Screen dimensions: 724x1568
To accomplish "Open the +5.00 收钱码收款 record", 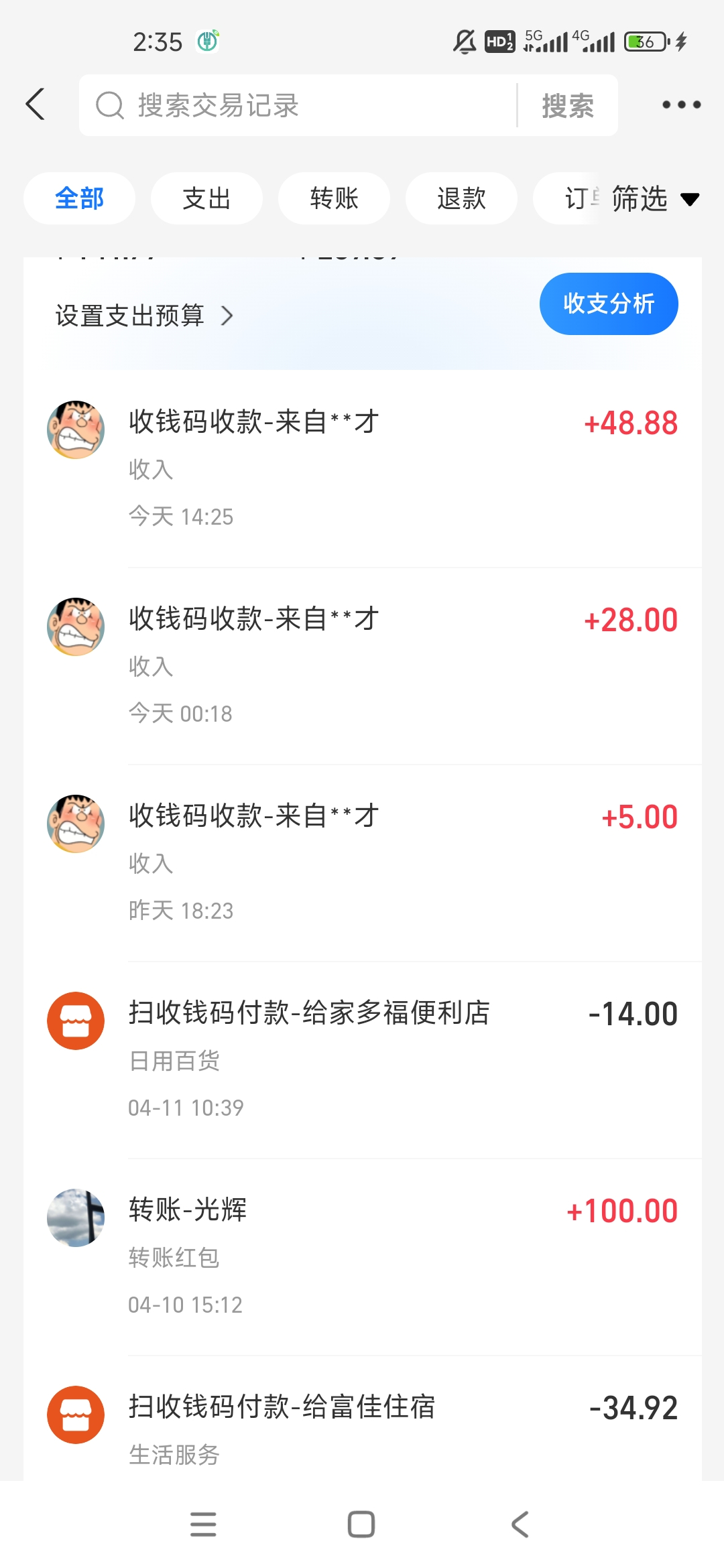I will click(x=402, y=862).
